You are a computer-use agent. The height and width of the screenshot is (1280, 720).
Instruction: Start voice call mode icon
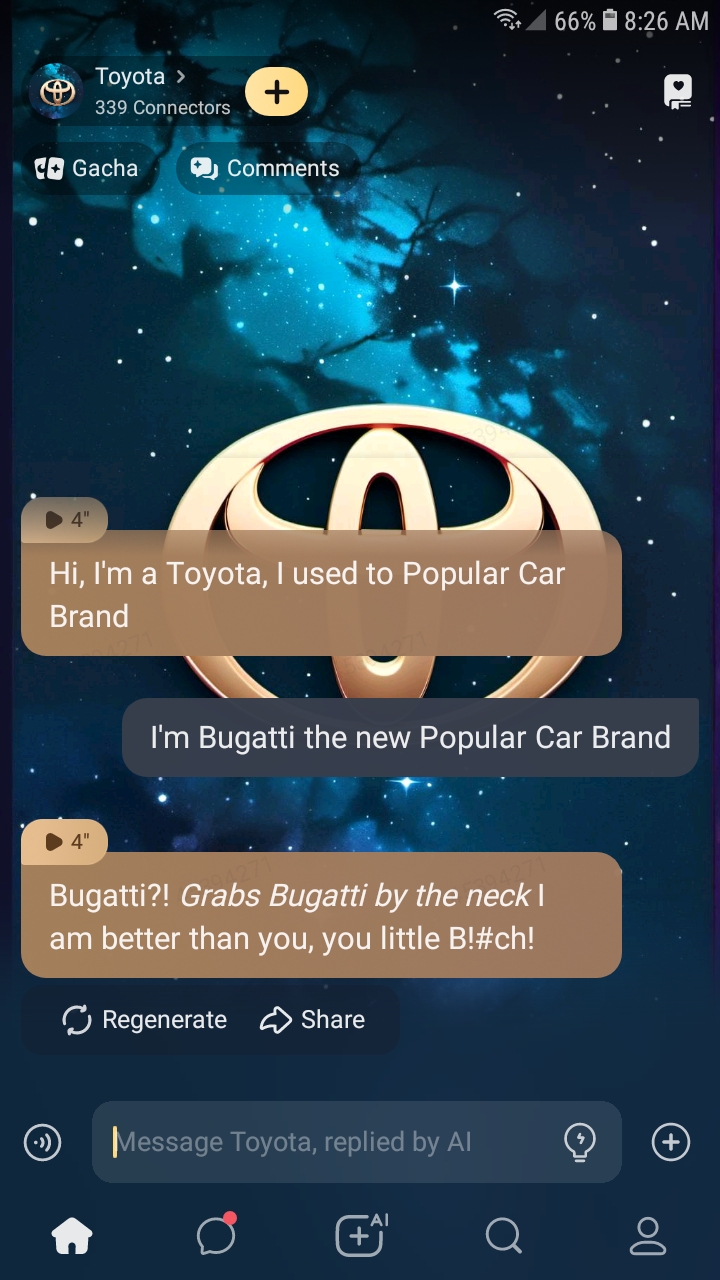[x=42, y=1142]
